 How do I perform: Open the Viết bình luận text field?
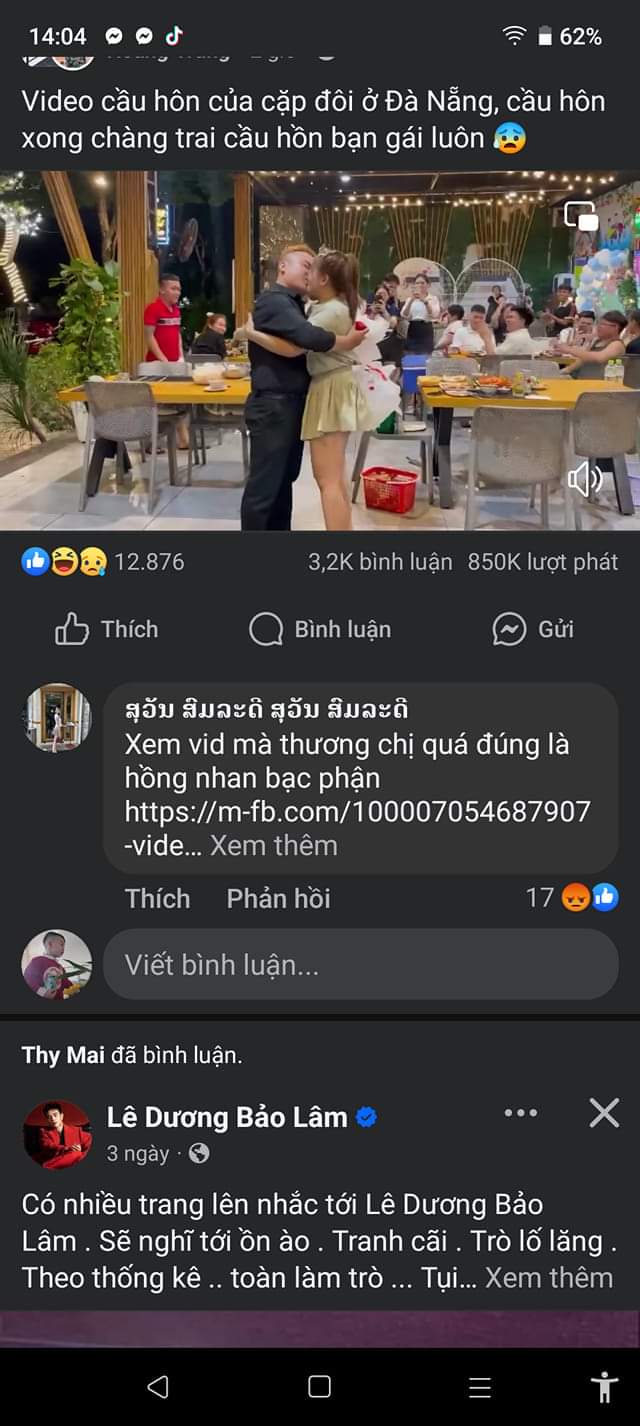point(360,964)
